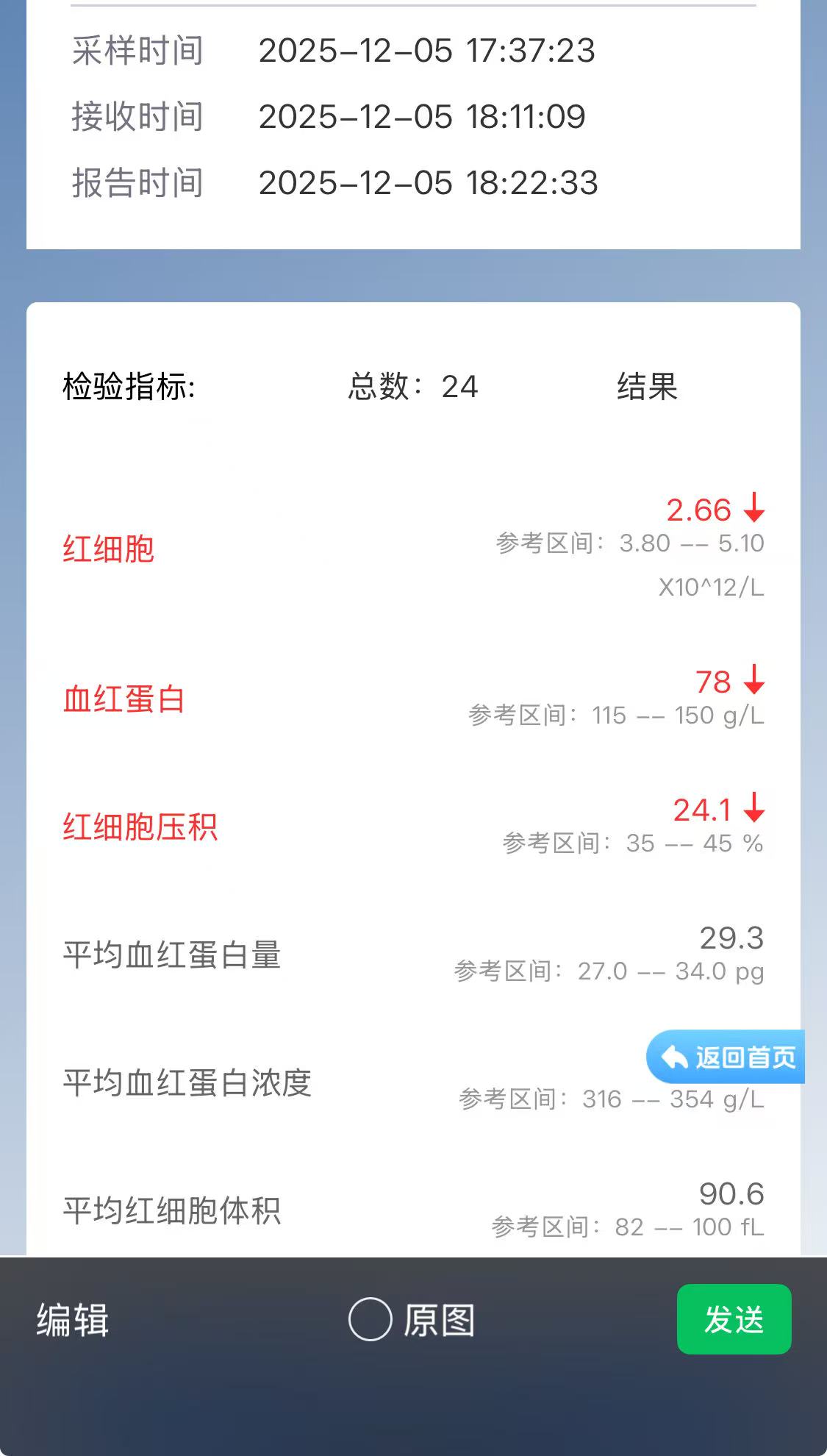Send the image with 发送

coord(734,1319)
